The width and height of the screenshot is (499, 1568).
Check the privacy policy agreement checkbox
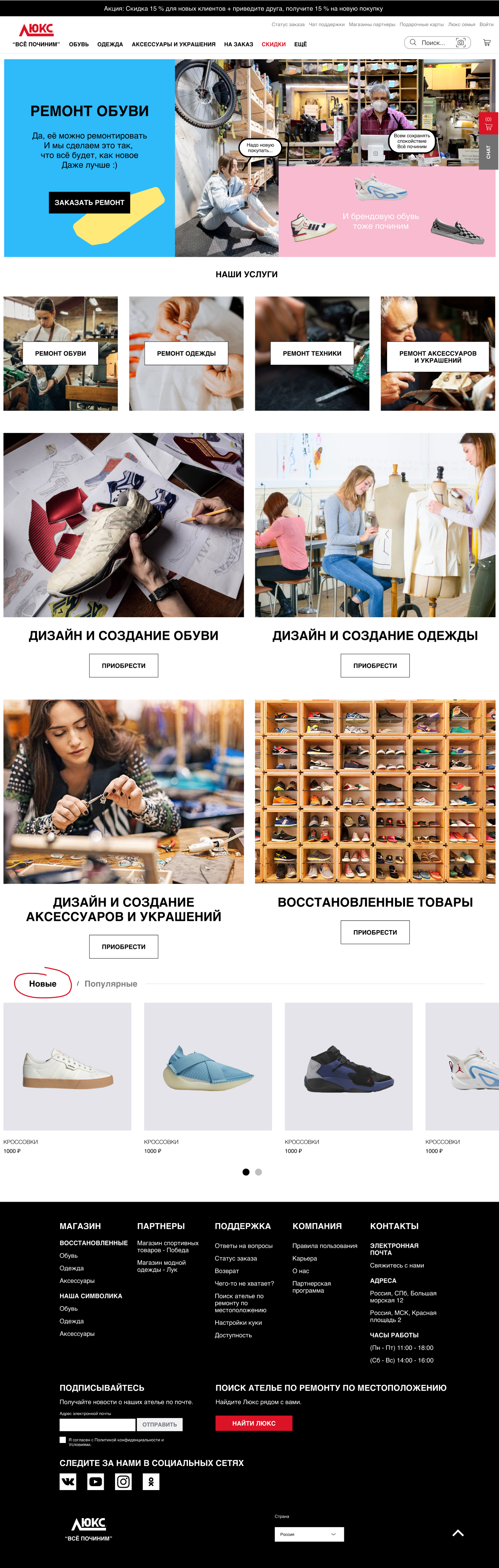click(63, 1439)
